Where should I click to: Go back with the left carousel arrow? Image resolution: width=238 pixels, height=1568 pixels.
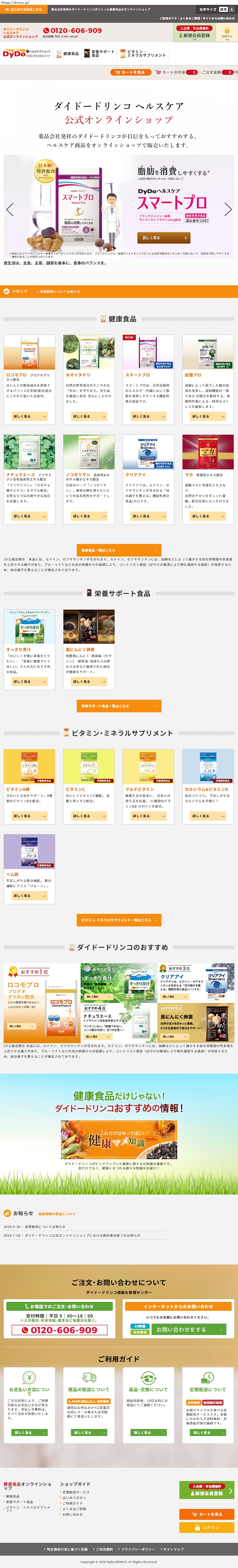pyautogui.click(x=10, y=210)
